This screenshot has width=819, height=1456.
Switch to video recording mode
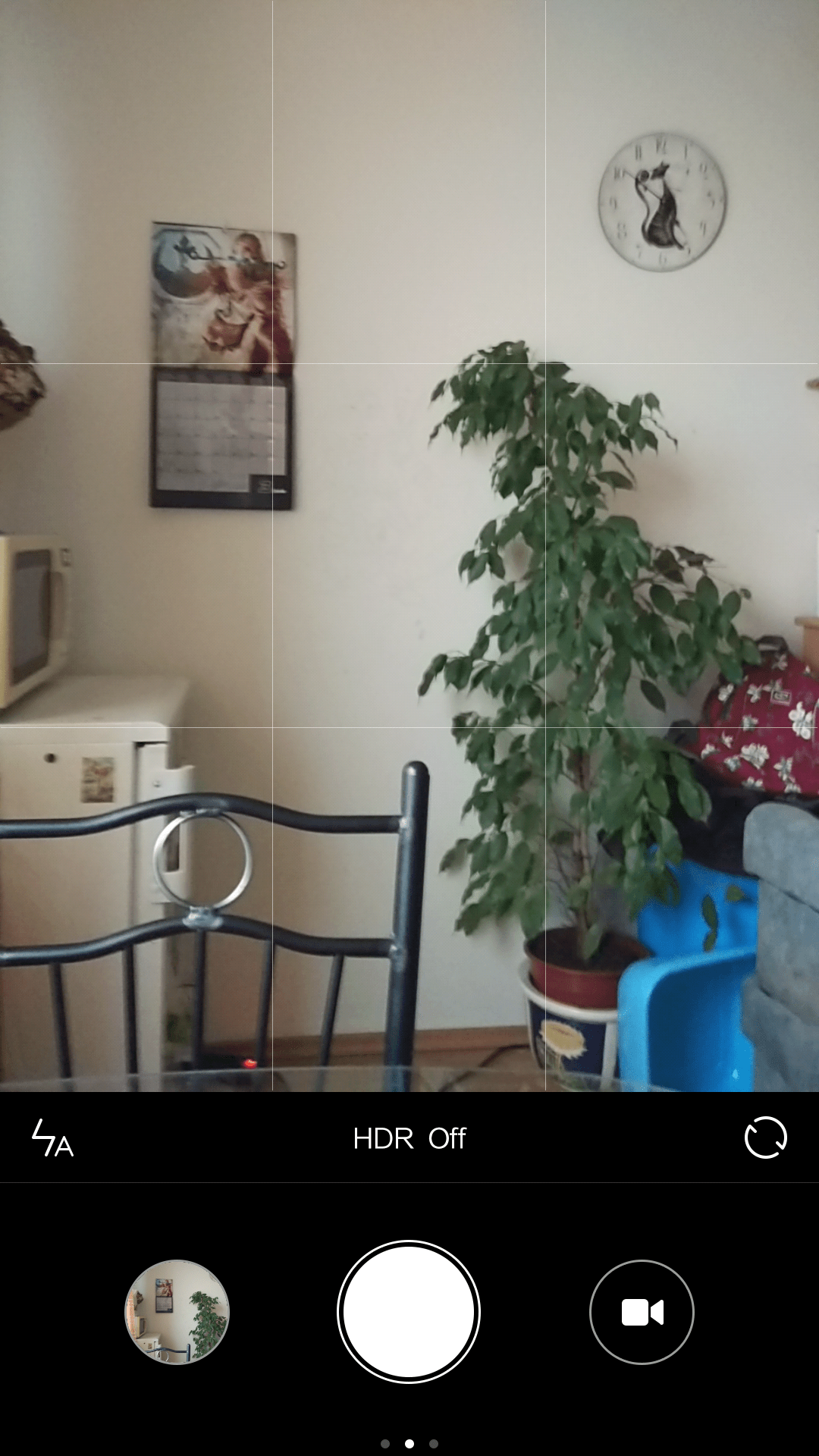coord(642,1312)
